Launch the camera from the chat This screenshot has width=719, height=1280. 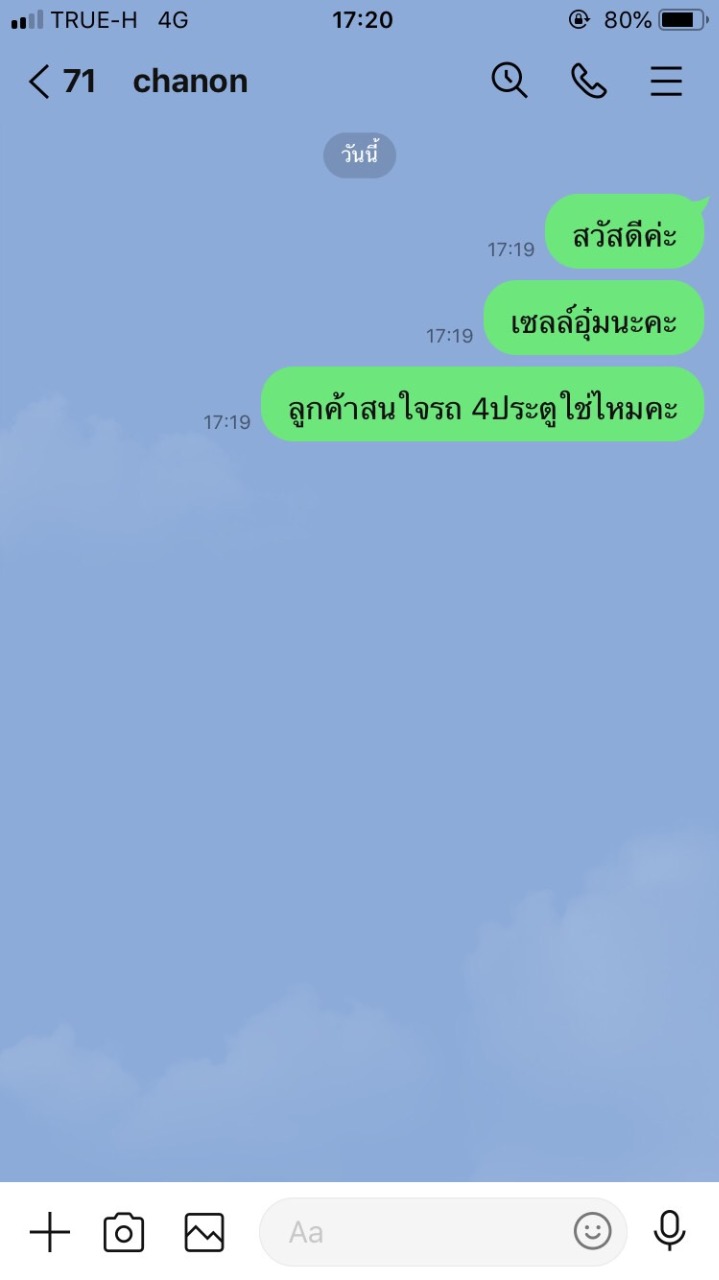124,1232
